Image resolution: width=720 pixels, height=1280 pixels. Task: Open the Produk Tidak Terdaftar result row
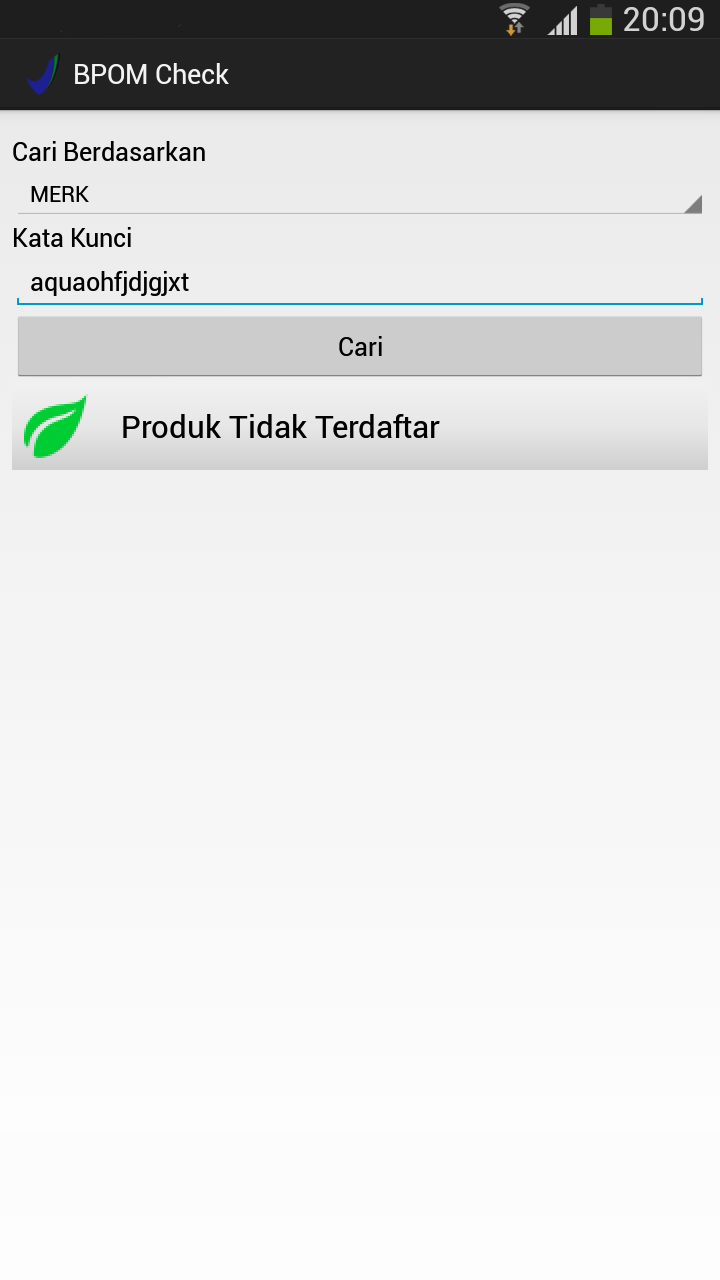360,427
